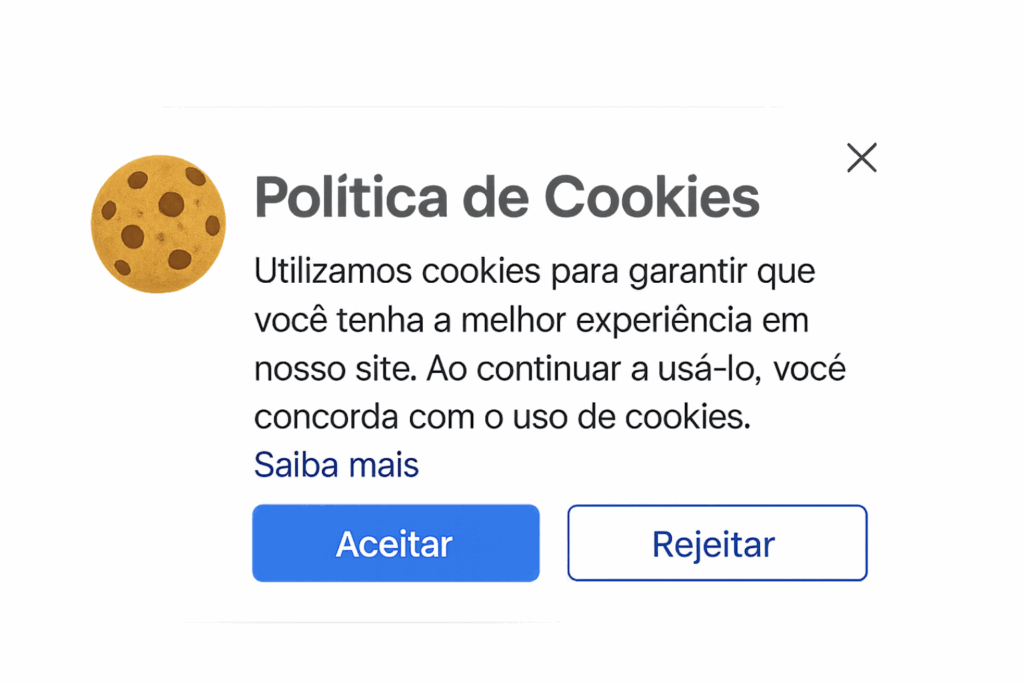Viewport: 1024px width, 683px height.
Task: Reject cookies with the Rejeitar button
Action: (x=716, y=543)
